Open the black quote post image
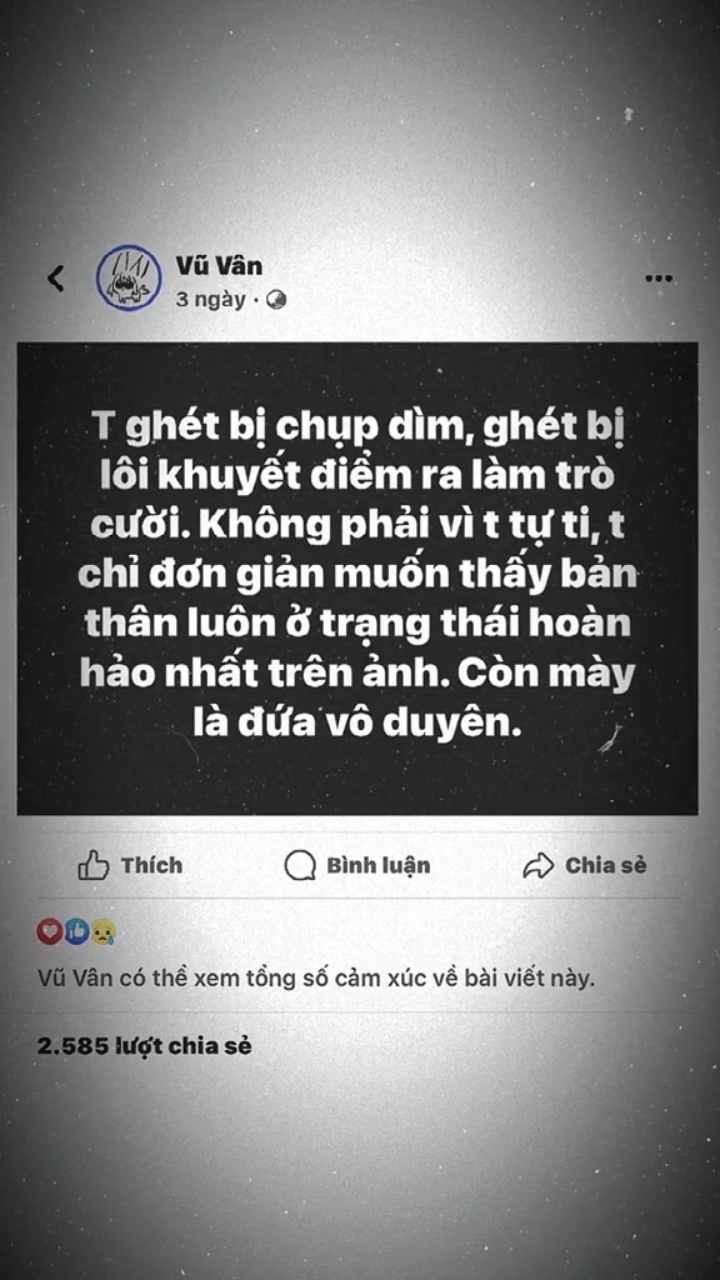720x1280 pixels. pyautogui.click(x=358, y=578)
